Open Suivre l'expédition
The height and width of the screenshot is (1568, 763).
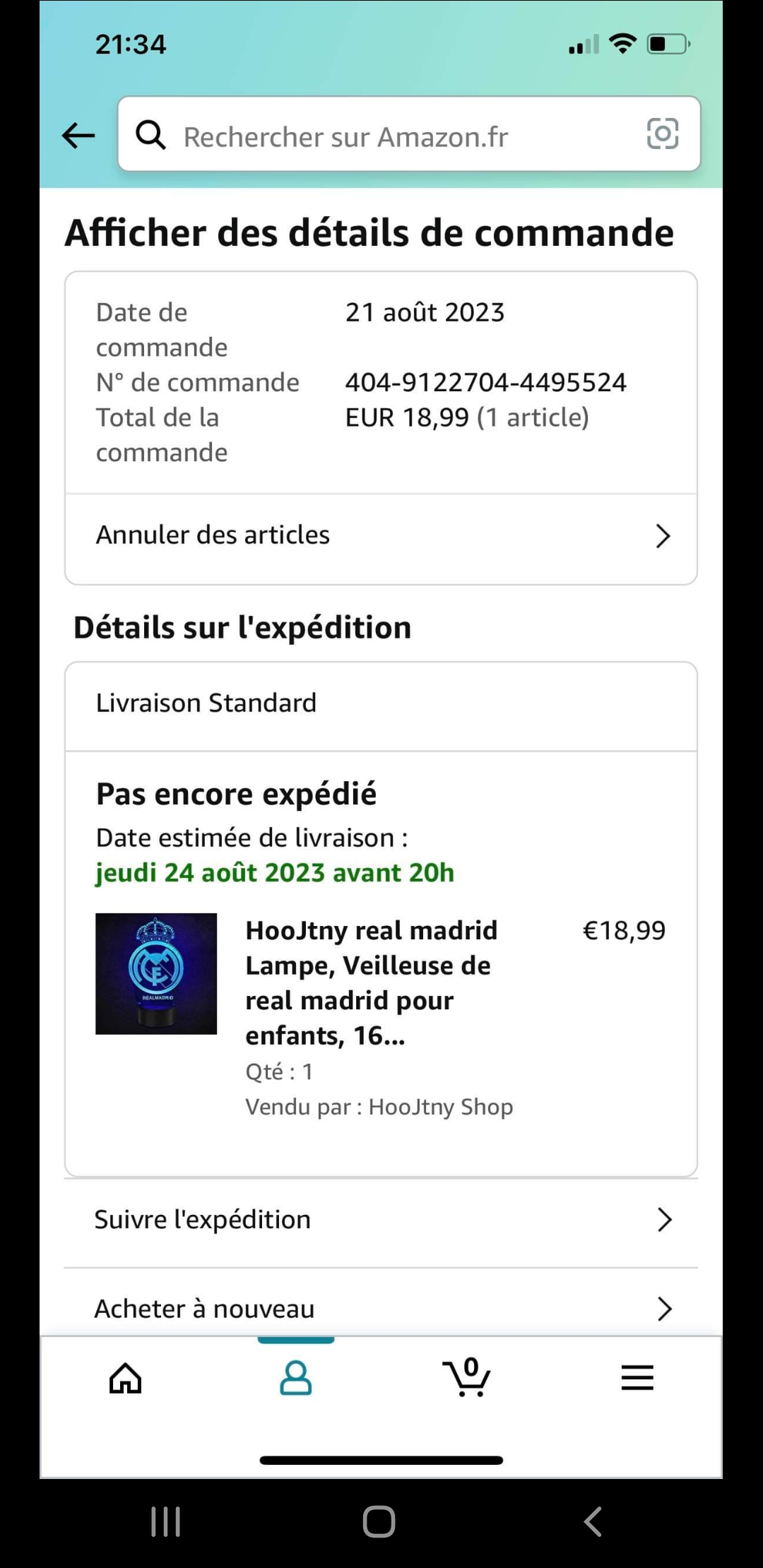coord(381,1220)
